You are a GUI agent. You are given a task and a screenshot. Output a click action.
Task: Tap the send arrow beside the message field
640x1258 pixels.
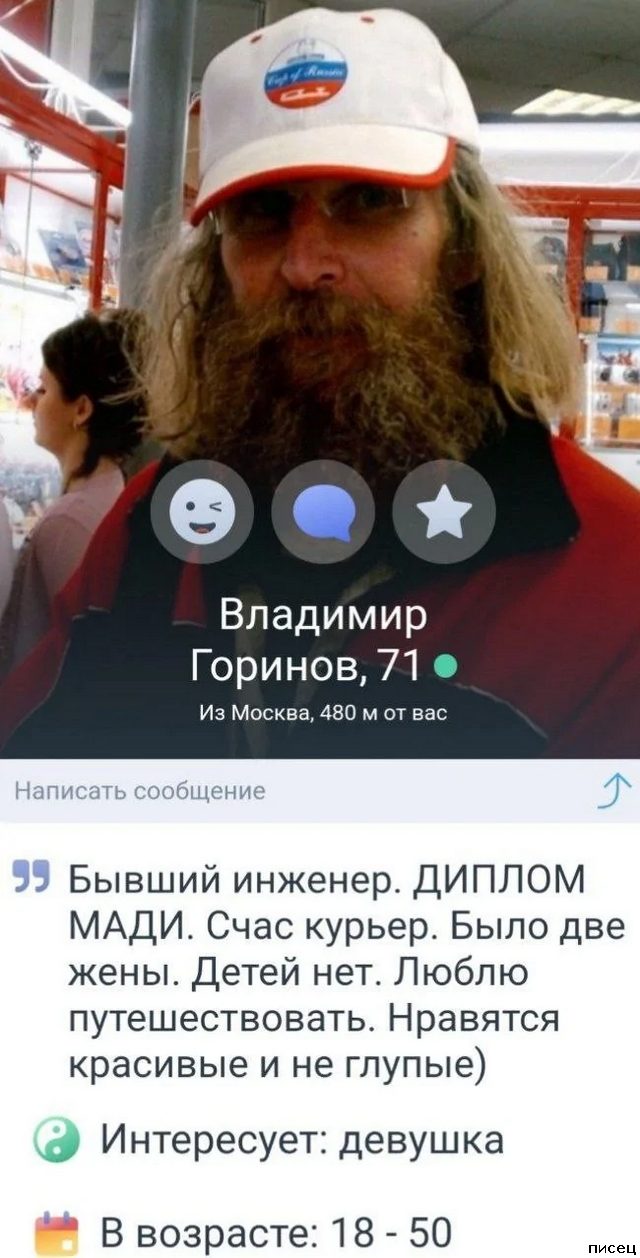coord(608,790)
